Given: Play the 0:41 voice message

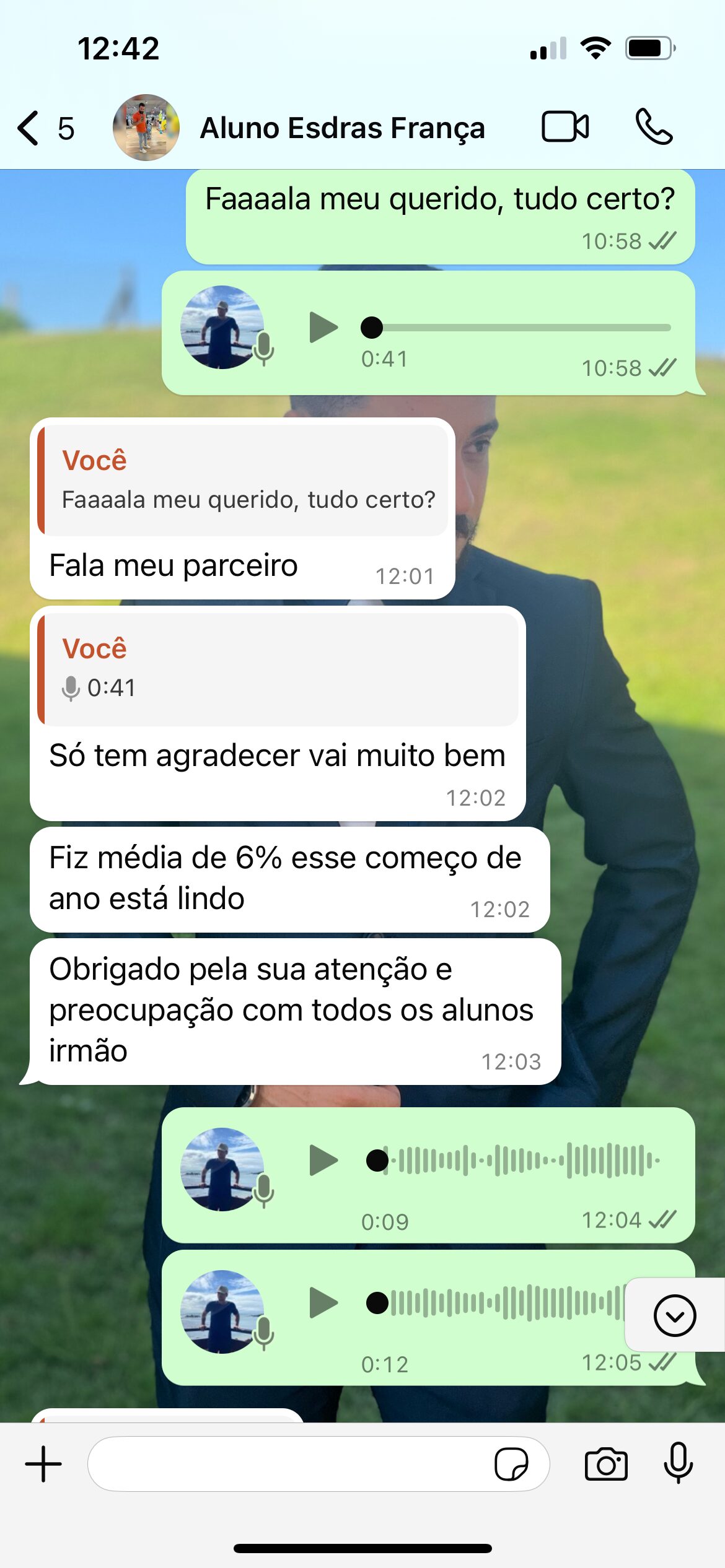Looking at the screenshot, I should (323, 327).
